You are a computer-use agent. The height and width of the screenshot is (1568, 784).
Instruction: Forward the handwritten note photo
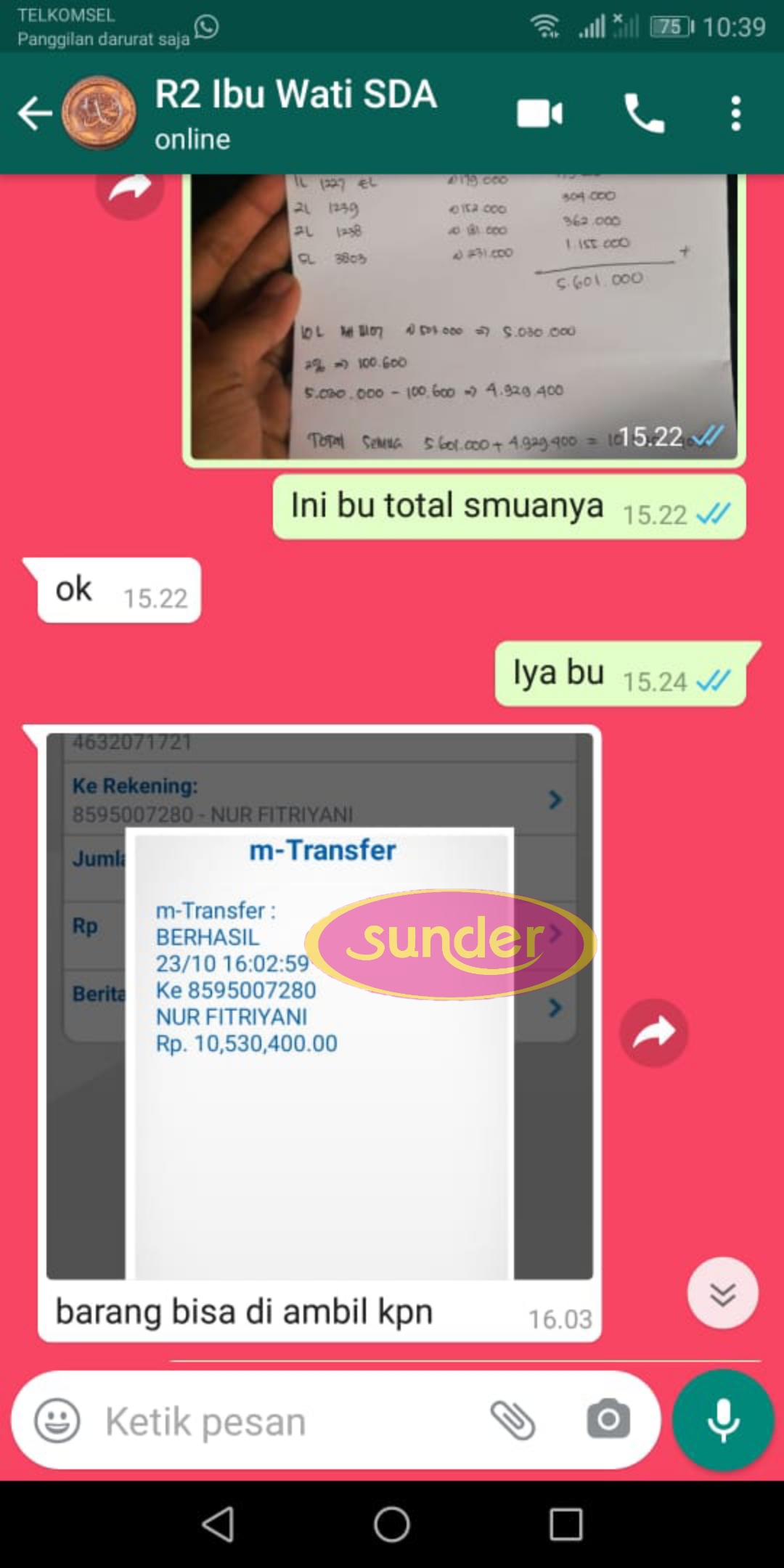click(x=130, y=190)
